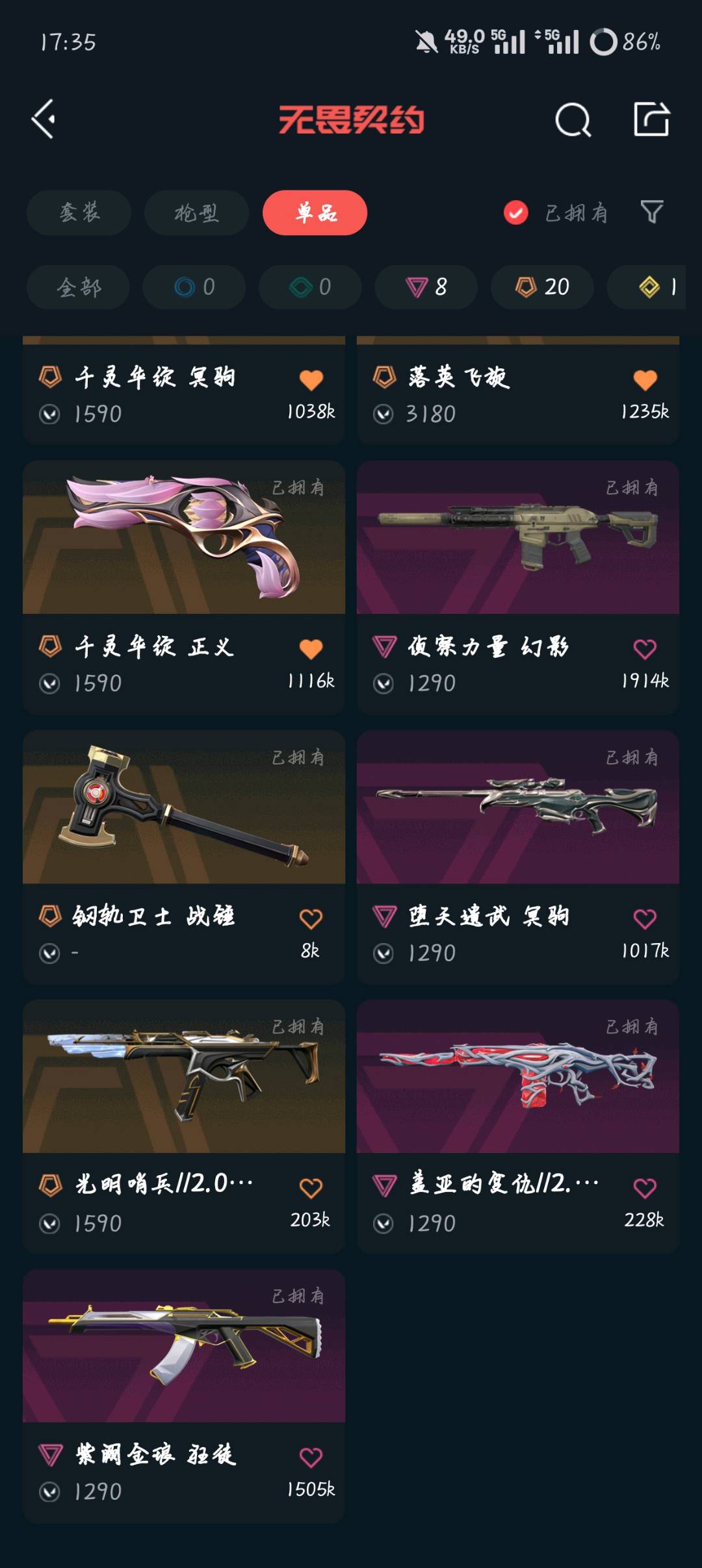Switch to the 套装 tab
The image size is (702, 1568).
[x=79, y=212]
